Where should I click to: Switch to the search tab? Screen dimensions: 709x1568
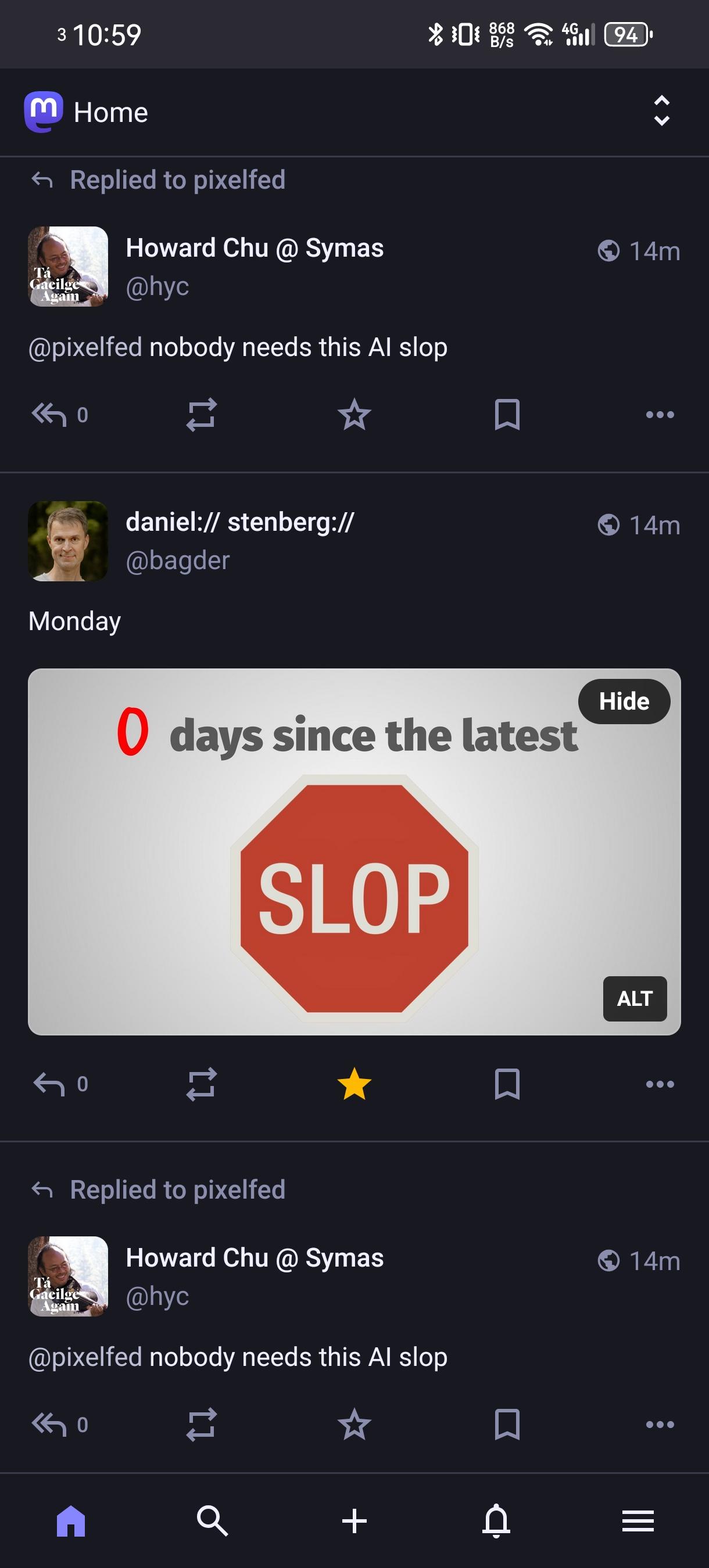[x=213, y=1521]
